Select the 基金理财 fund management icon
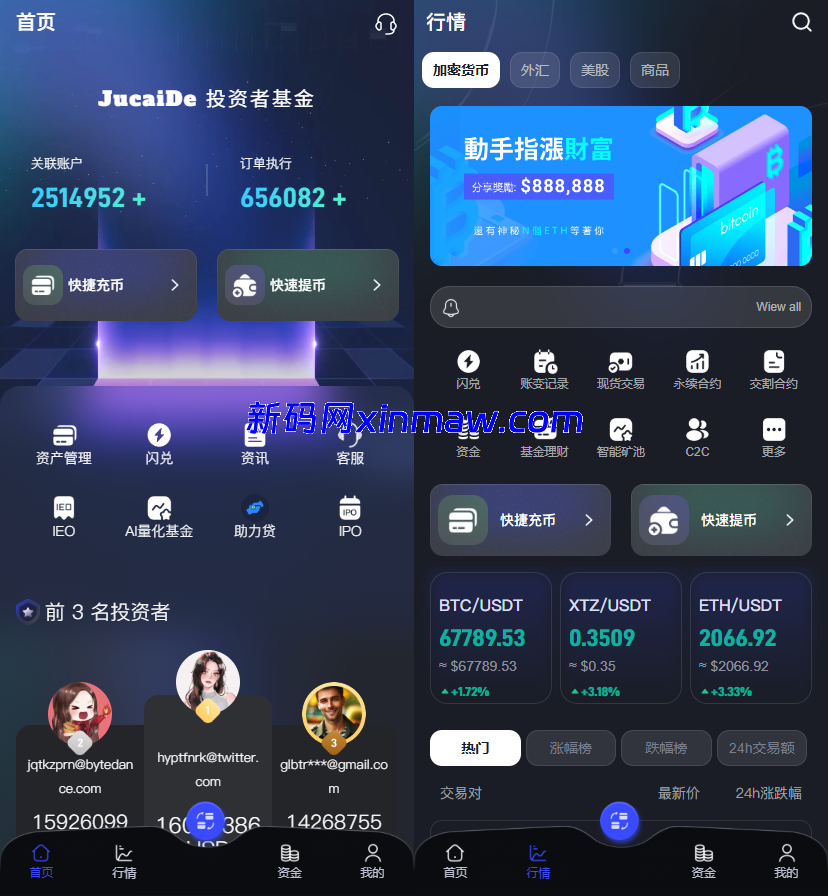The height and width of the screenshot is (896, 828). pos(545,437)
